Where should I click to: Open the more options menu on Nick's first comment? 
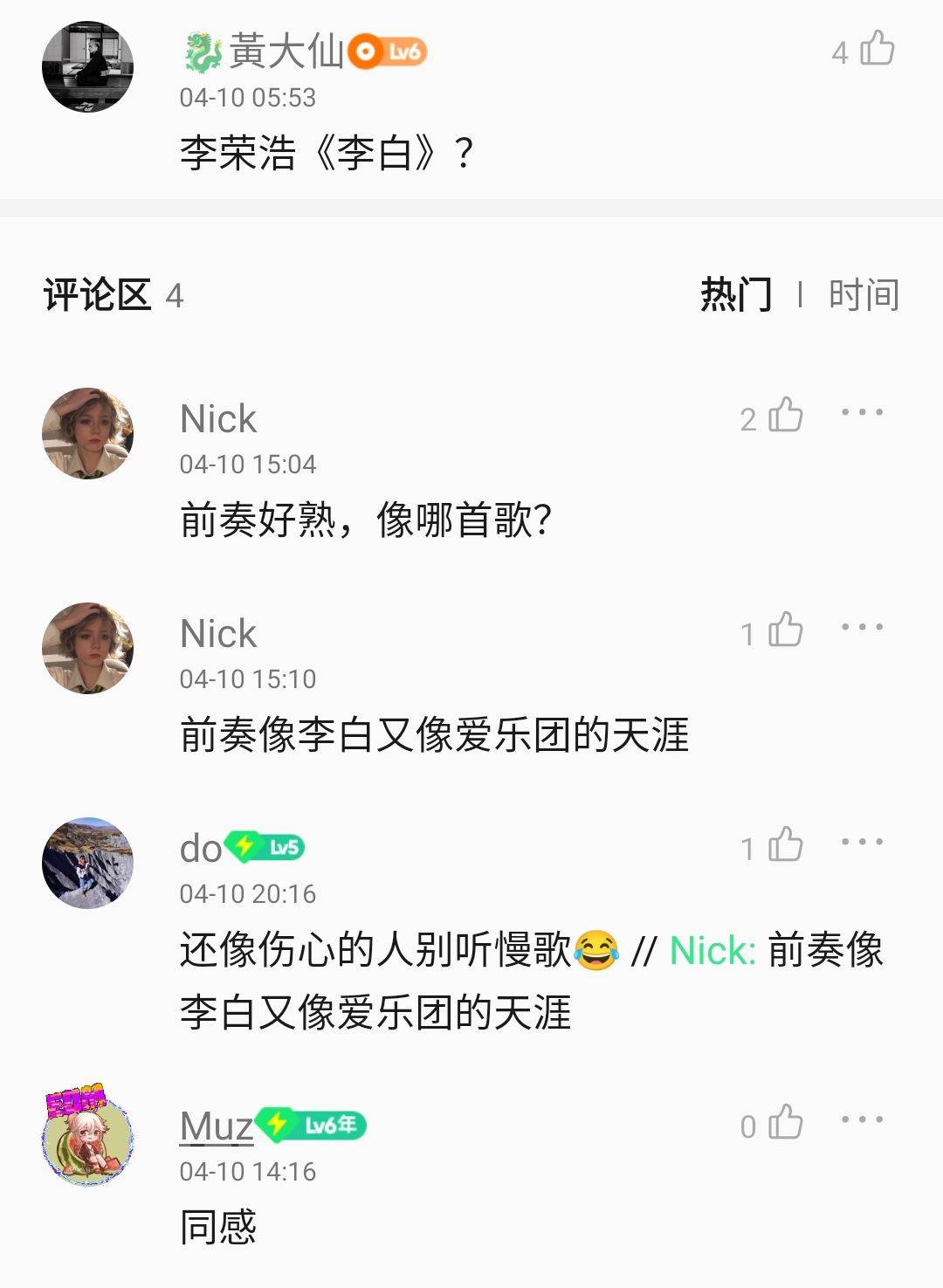pyautogui.click(x=860, y=410)
